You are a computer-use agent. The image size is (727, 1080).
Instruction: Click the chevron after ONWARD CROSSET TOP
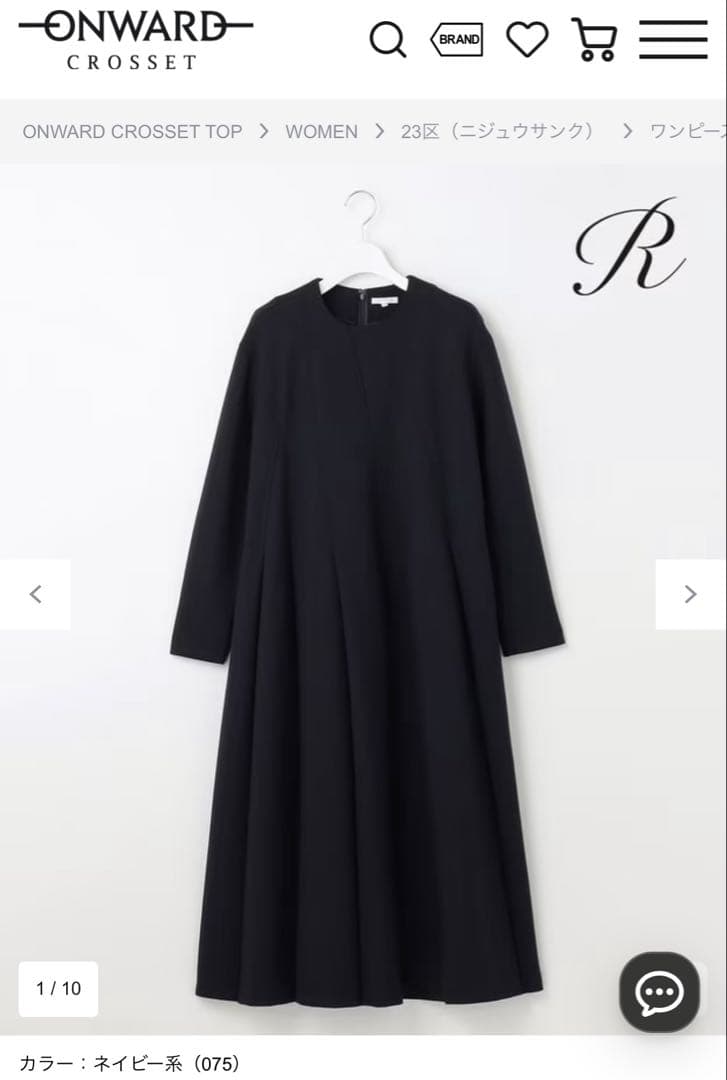pos(262,131)
